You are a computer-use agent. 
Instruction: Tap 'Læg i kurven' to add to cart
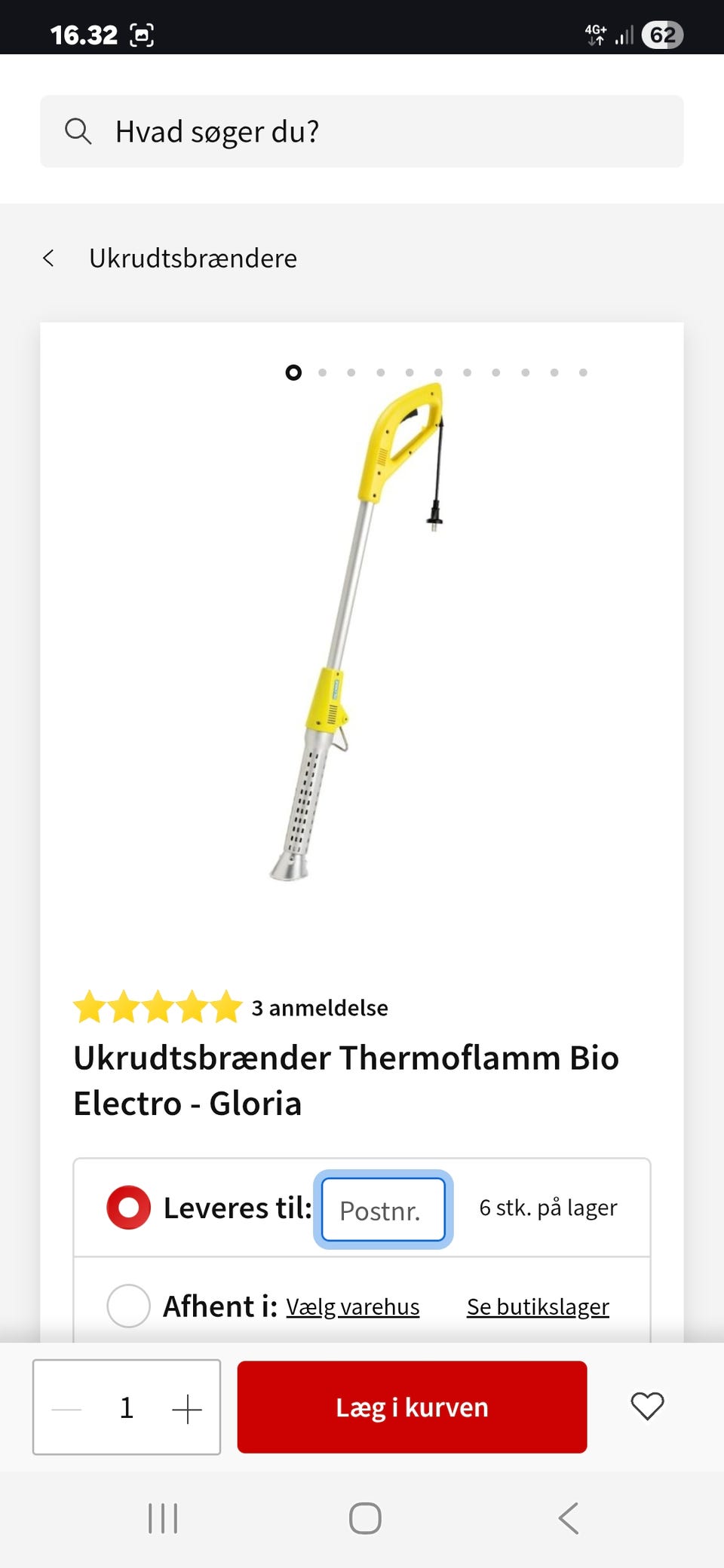412,1407
